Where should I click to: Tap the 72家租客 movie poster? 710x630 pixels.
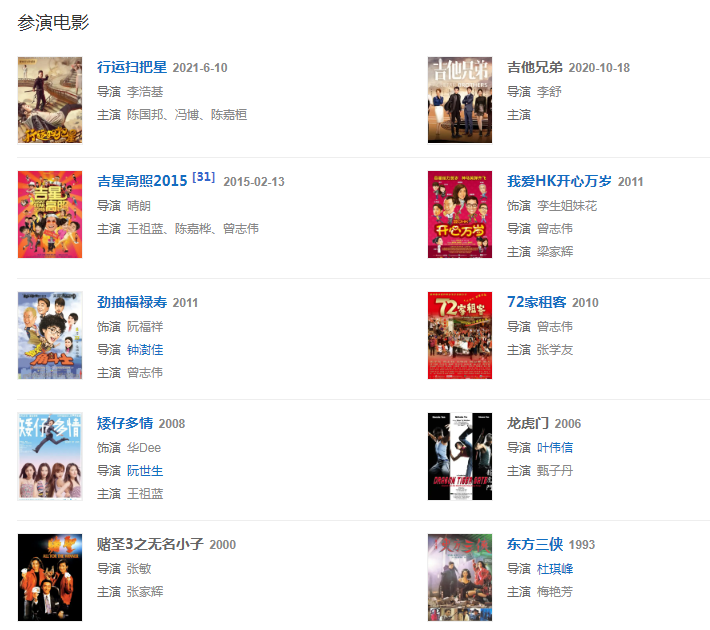pos(460,335)
